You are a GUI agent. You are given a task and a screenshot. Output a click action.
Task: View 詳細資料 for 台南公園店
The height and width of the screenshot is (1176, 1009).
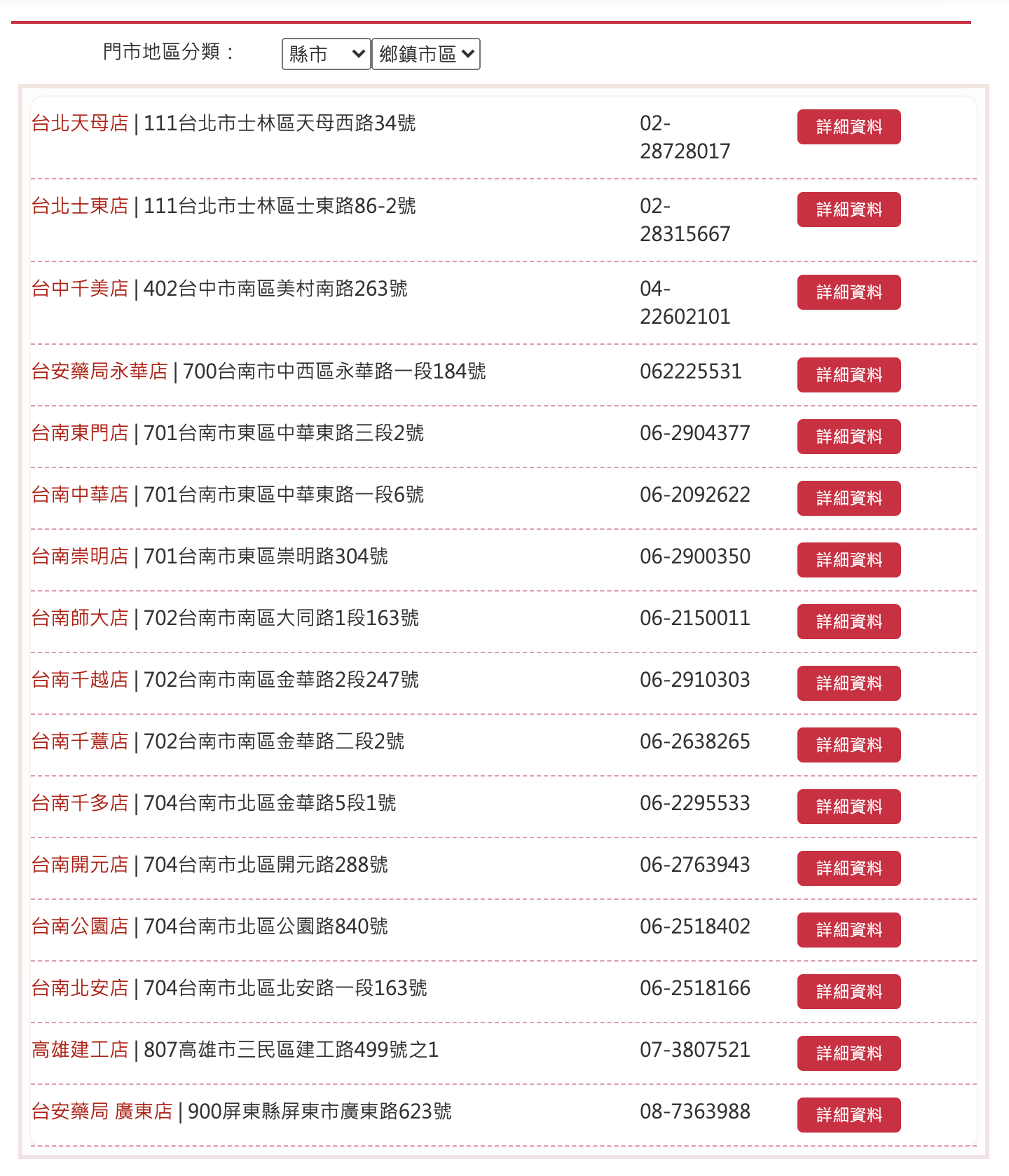tap(849, 930)
